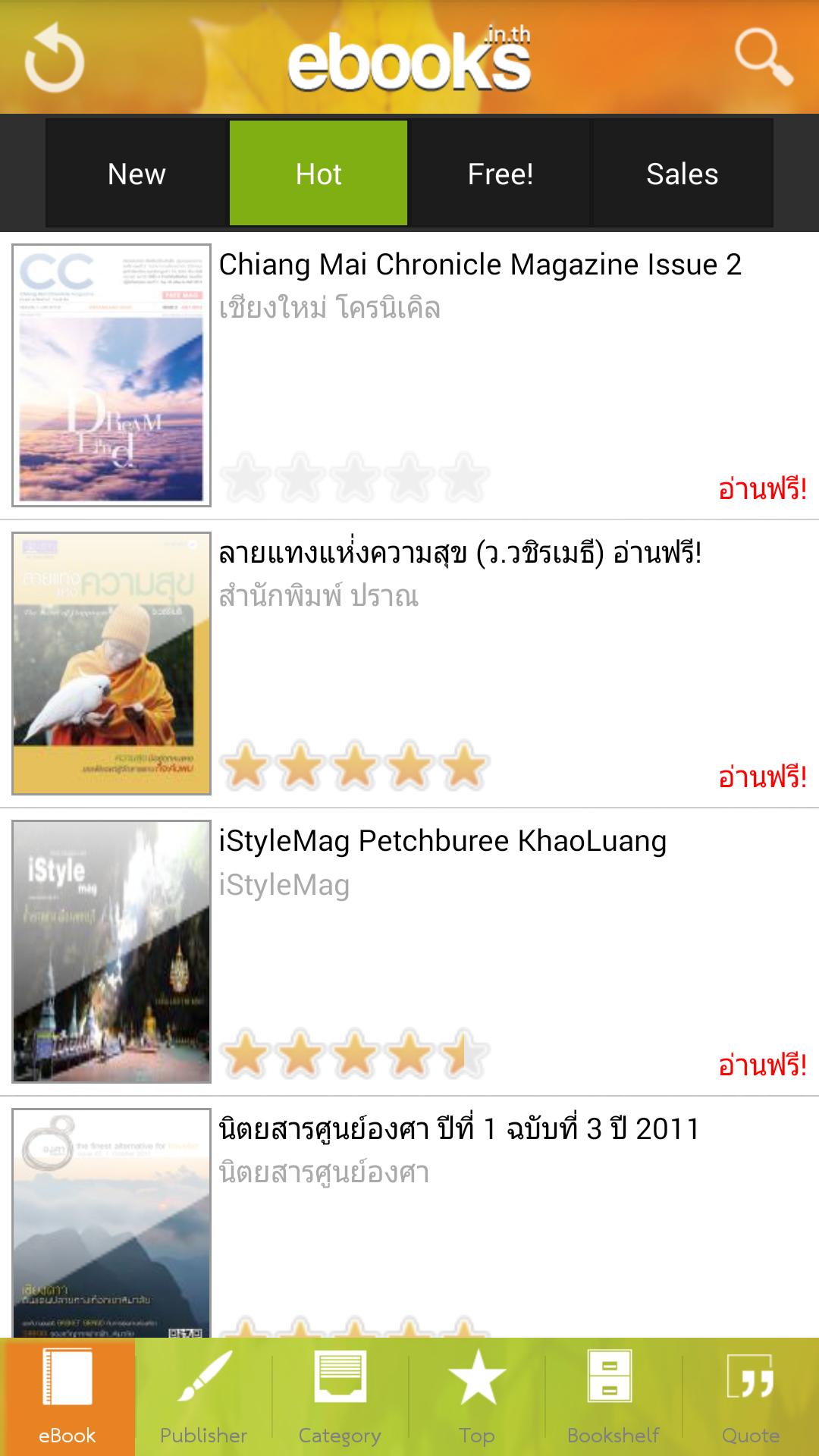Switch to the Sales tab

coord(682,174)
